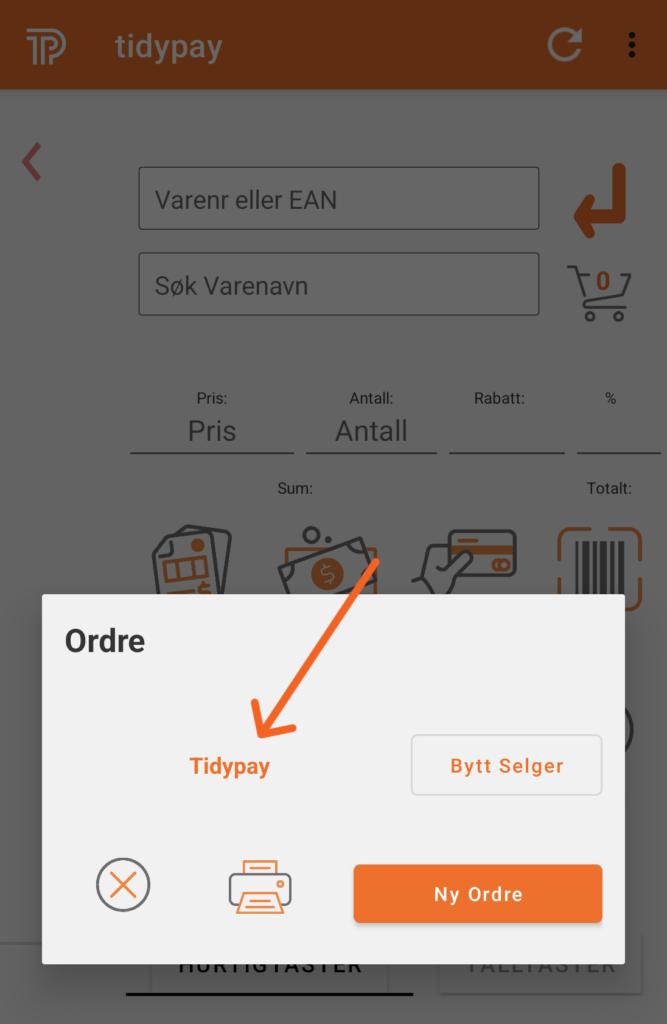Close the Ordre dialog with the X
The image size is (667, 1024).
coord(123,885)
